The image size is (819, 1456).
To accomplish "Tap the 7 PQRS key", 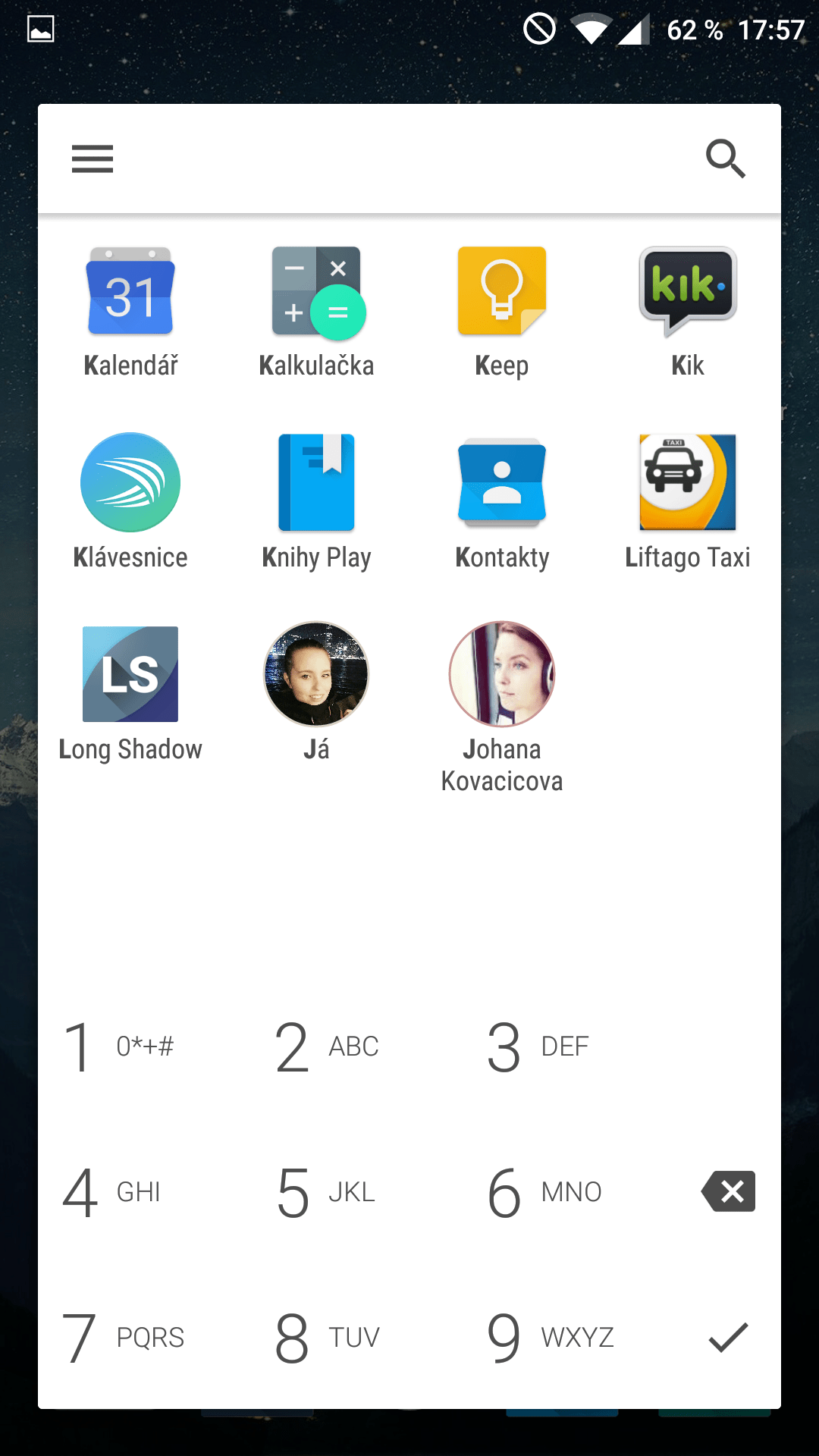I will [123, 1338].
